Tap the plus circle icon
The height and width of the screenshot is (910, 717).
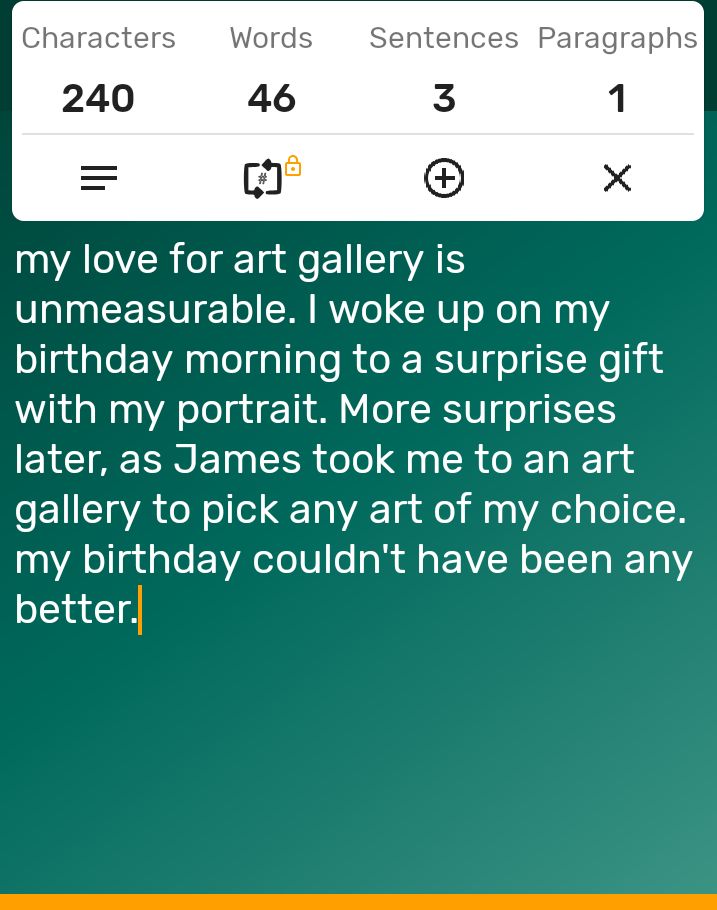(x=444, y=179)
